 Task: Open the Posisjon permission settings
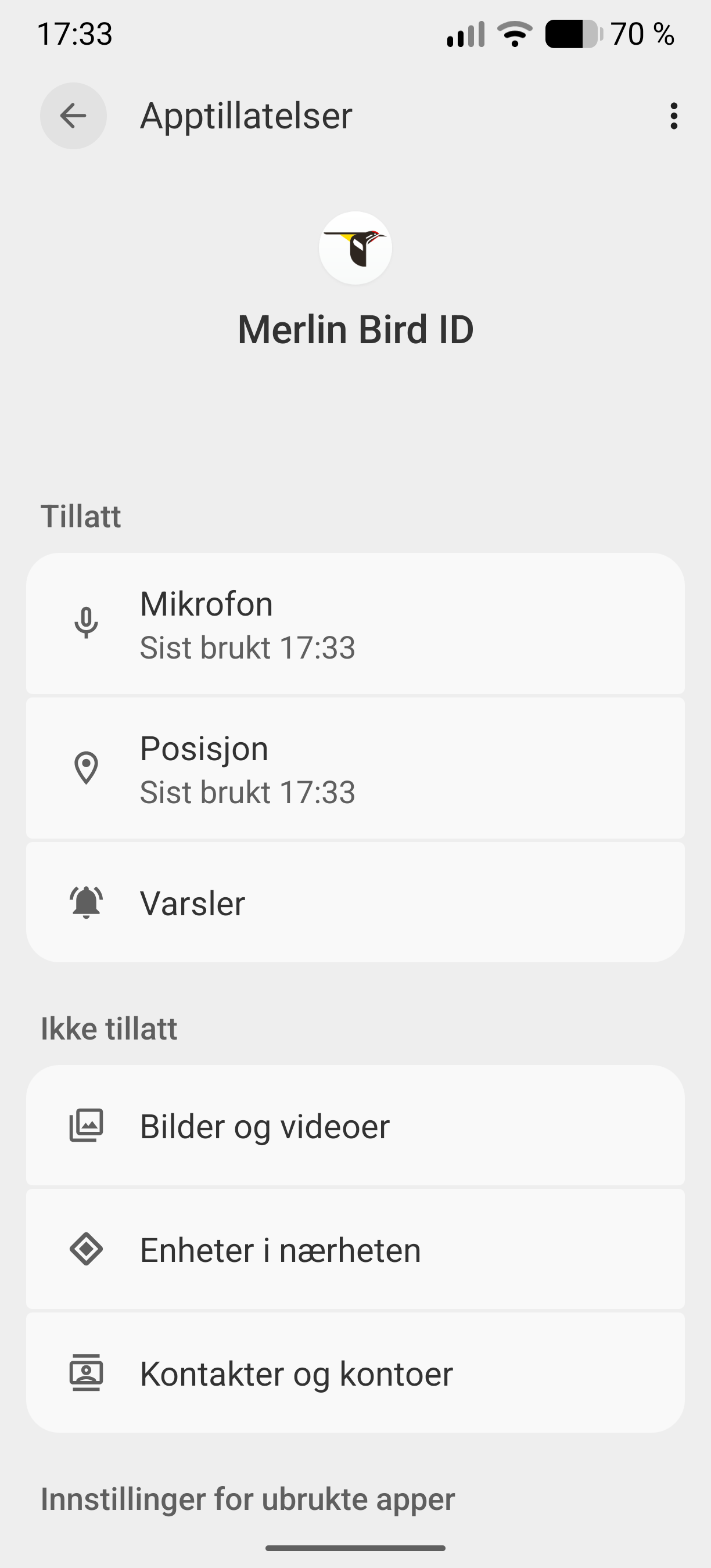355,769
